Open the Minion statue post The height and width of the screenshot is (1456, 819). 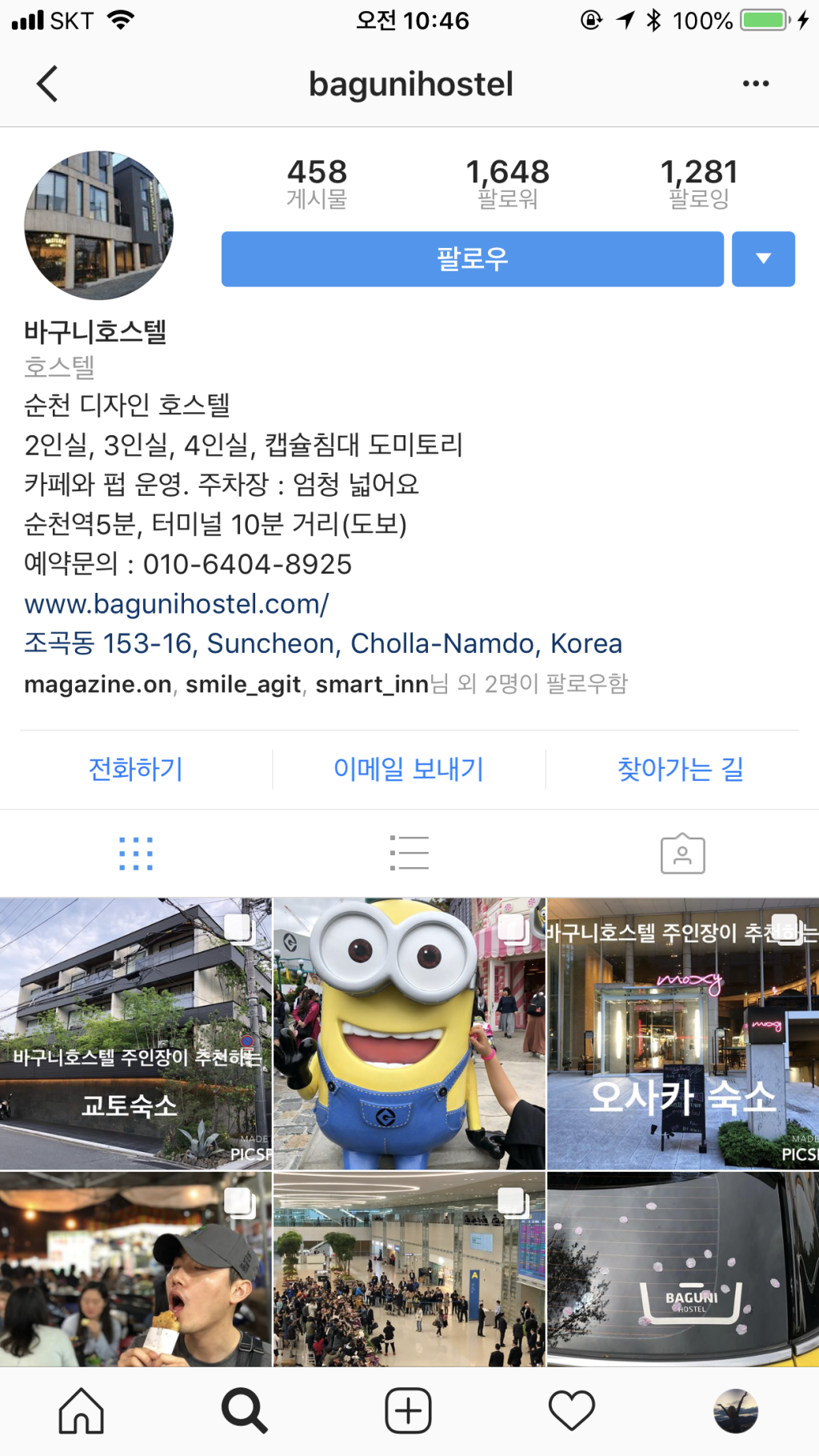409,1034
